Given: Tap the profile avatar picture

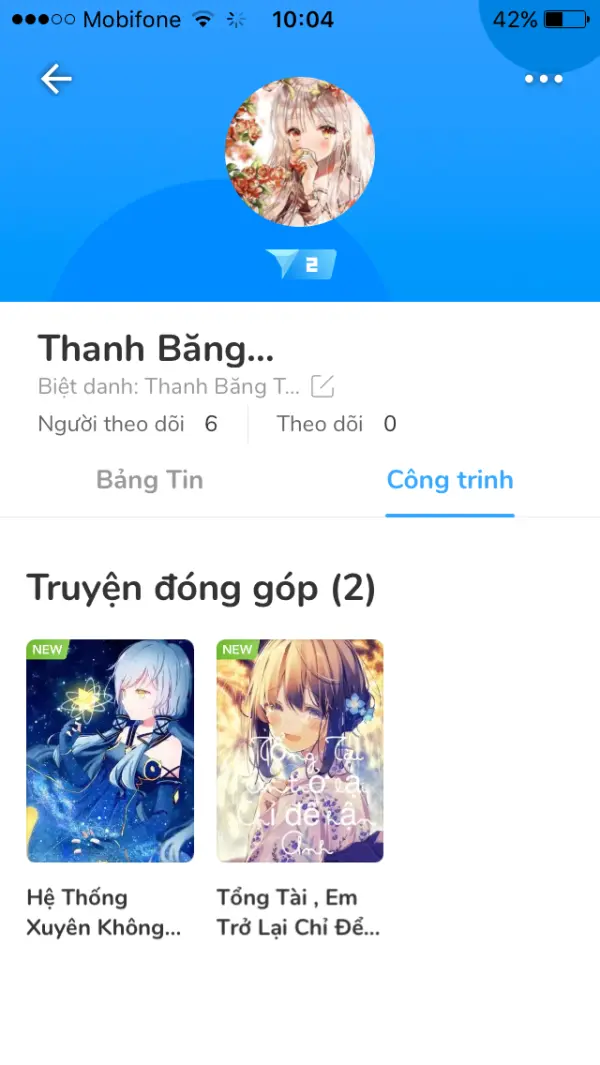Looking at the screenshot, I should 300,151.
